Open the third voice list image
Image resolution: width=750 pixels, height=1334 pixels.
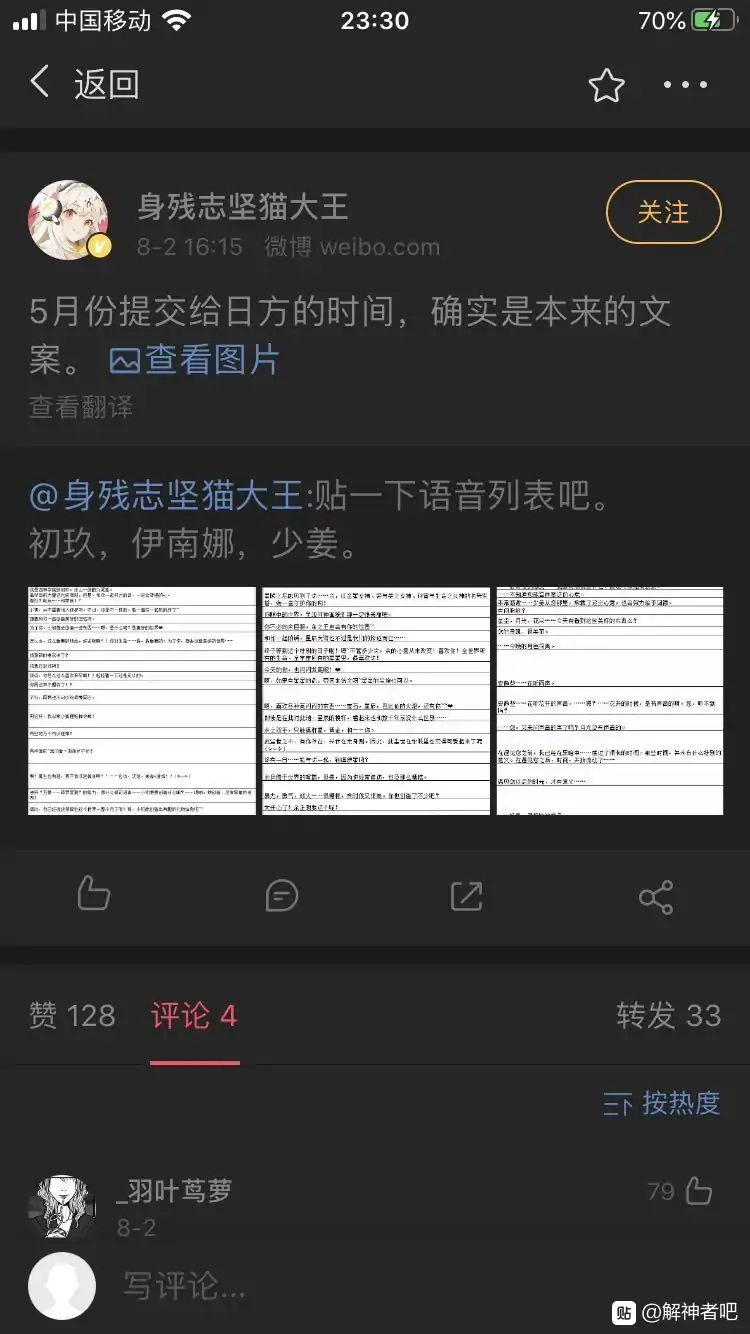[x=609, y=700]
